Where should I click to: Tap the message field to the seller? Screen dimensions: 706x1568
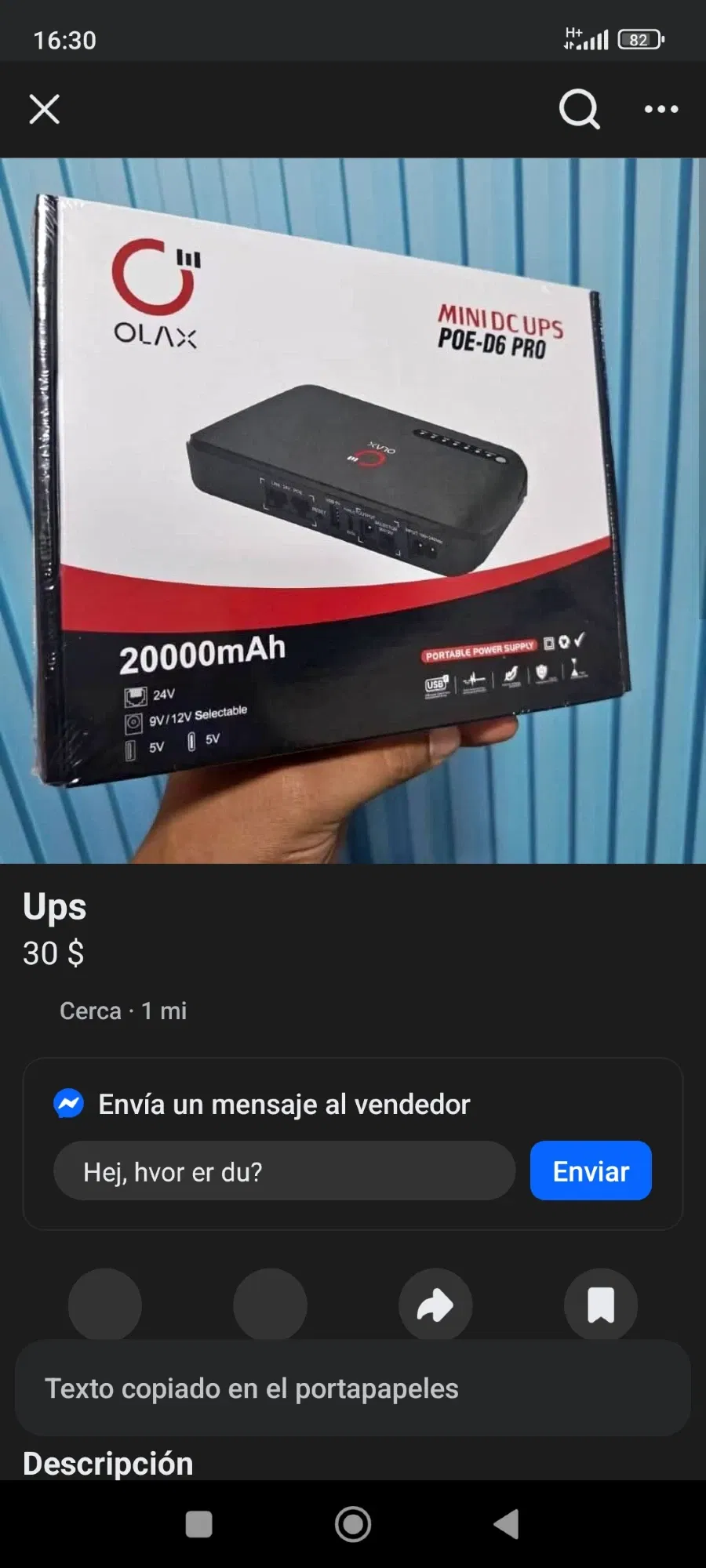(284, 1171)
